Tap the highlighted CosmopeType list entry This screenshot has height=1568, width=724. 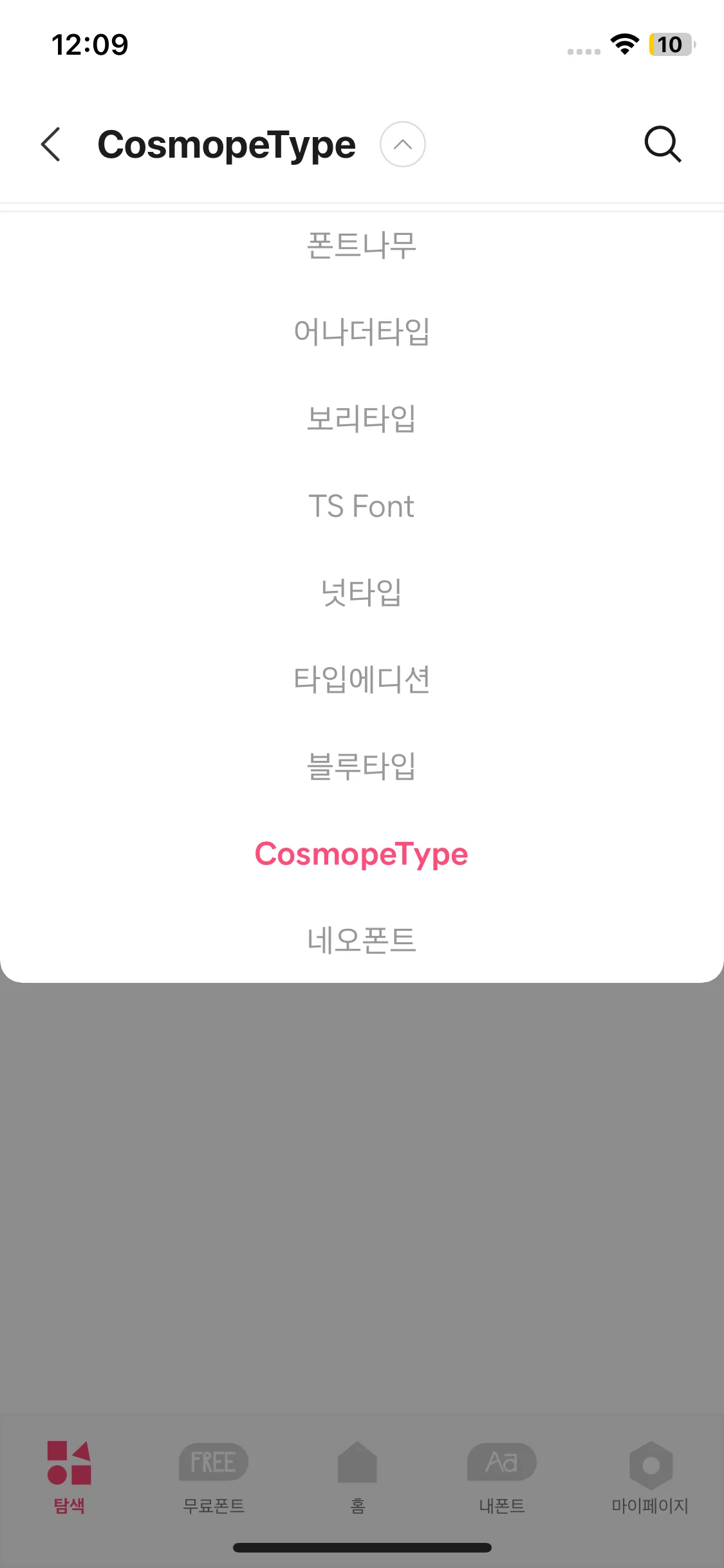[362, 854]
